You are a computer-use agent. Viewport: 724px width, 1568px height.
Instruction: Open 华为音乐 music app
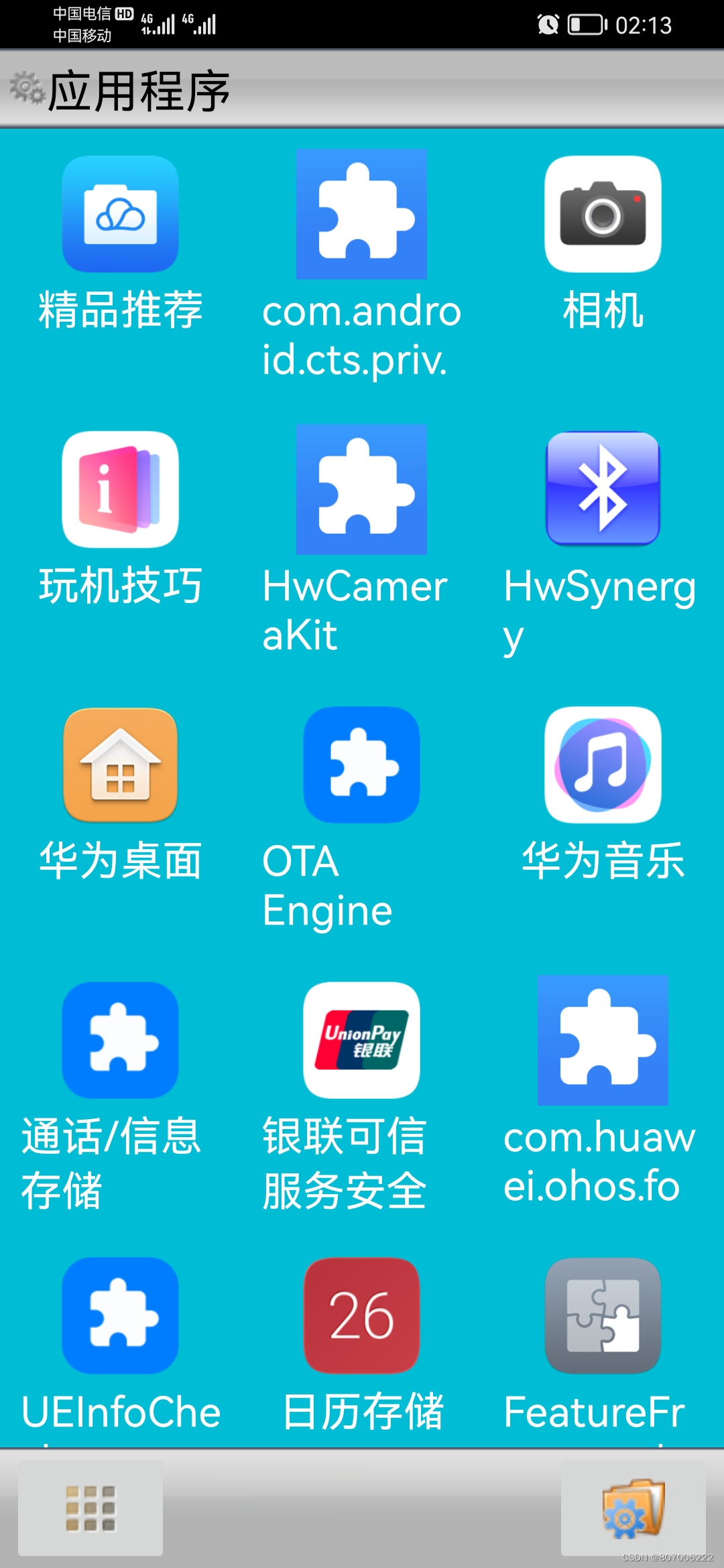pyautogui.click(x=603, y=765)
